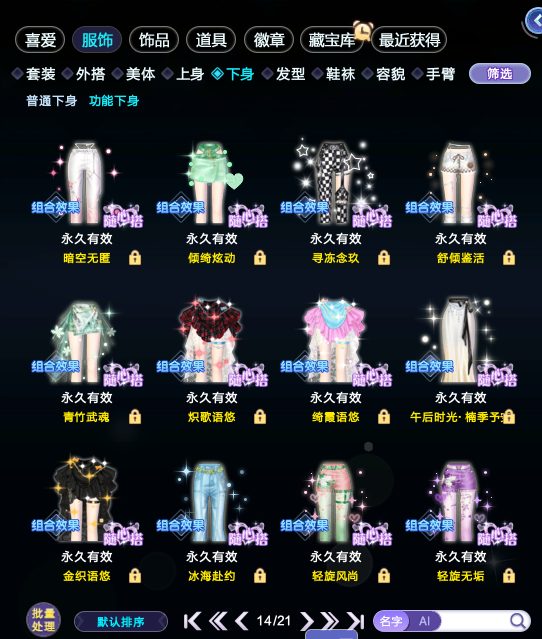The image size is (542, 639).
Task: Select the 道具 tab
Action: click(211, 40)
